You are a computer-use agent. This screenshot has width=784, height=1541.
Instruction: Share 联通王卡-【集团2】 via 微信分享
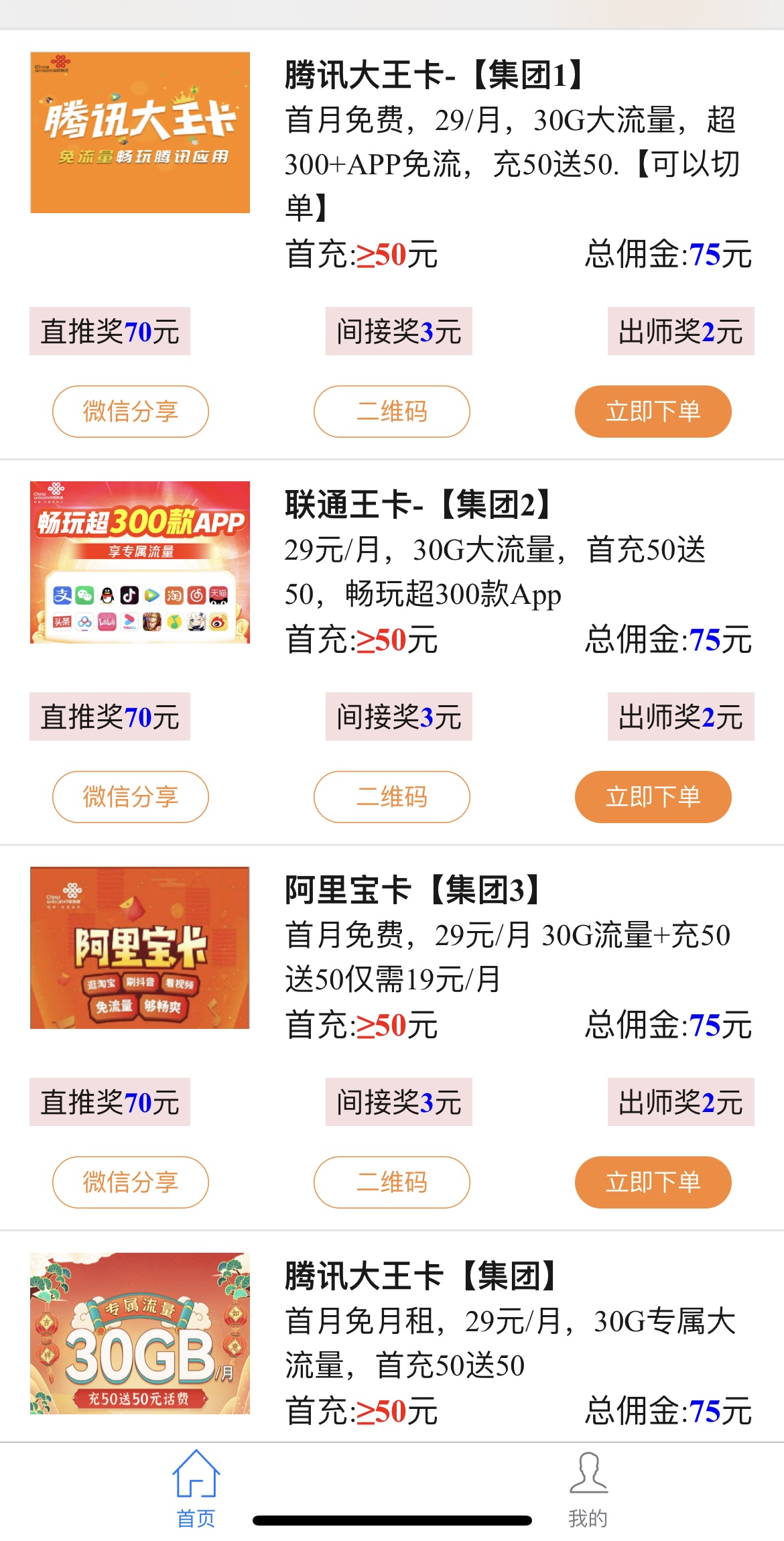(131, 797)
